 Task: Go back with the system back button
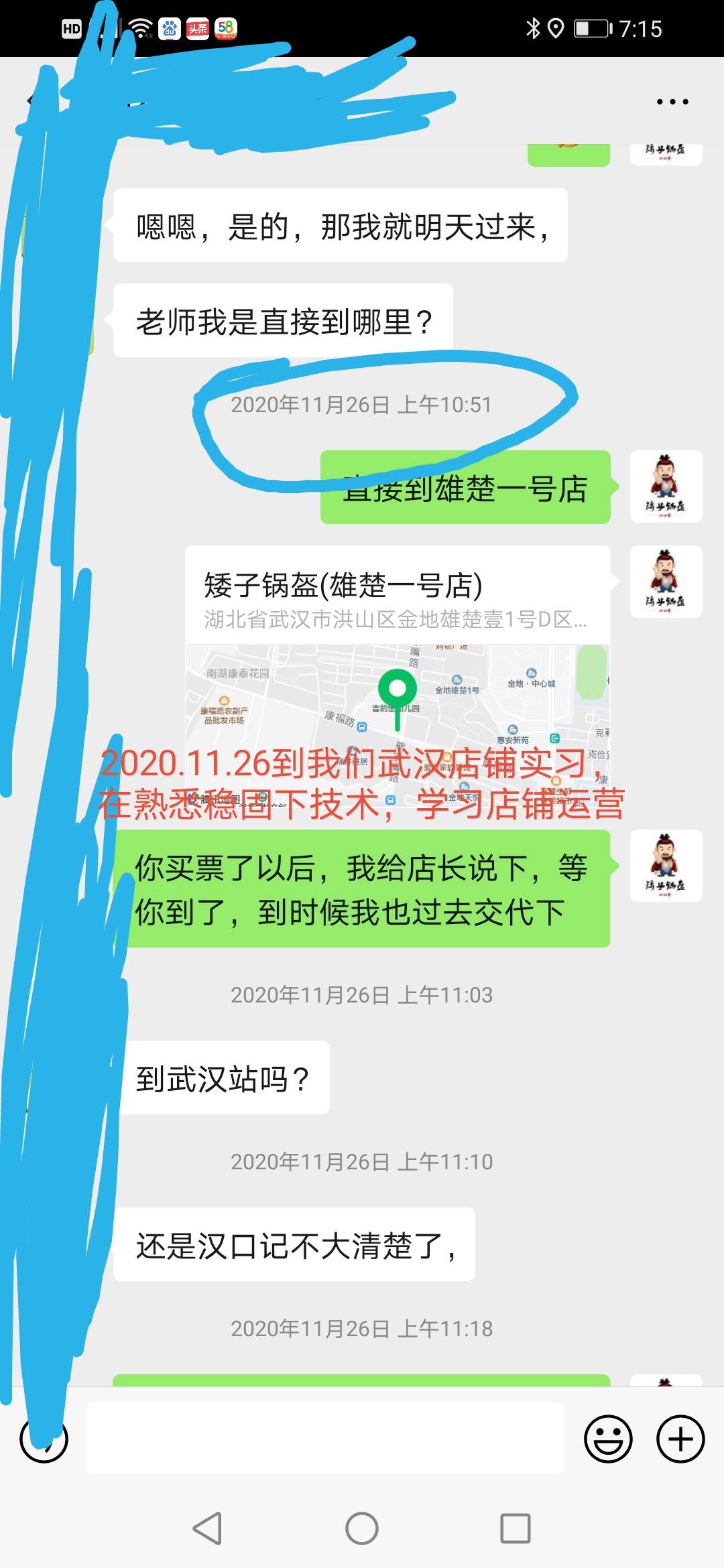tap(208, 1528)
